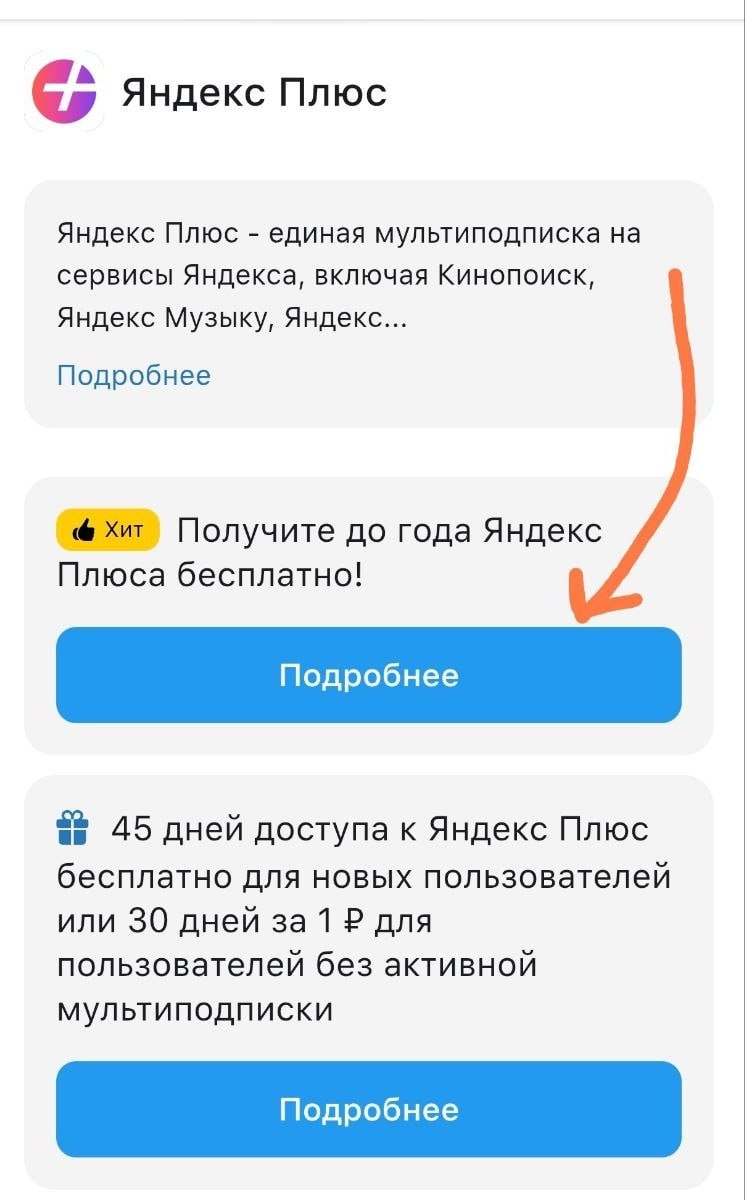Screen dimensions: 745x1200
Task: Expand description via the blue Подробнее link
Action: [134, 376]
